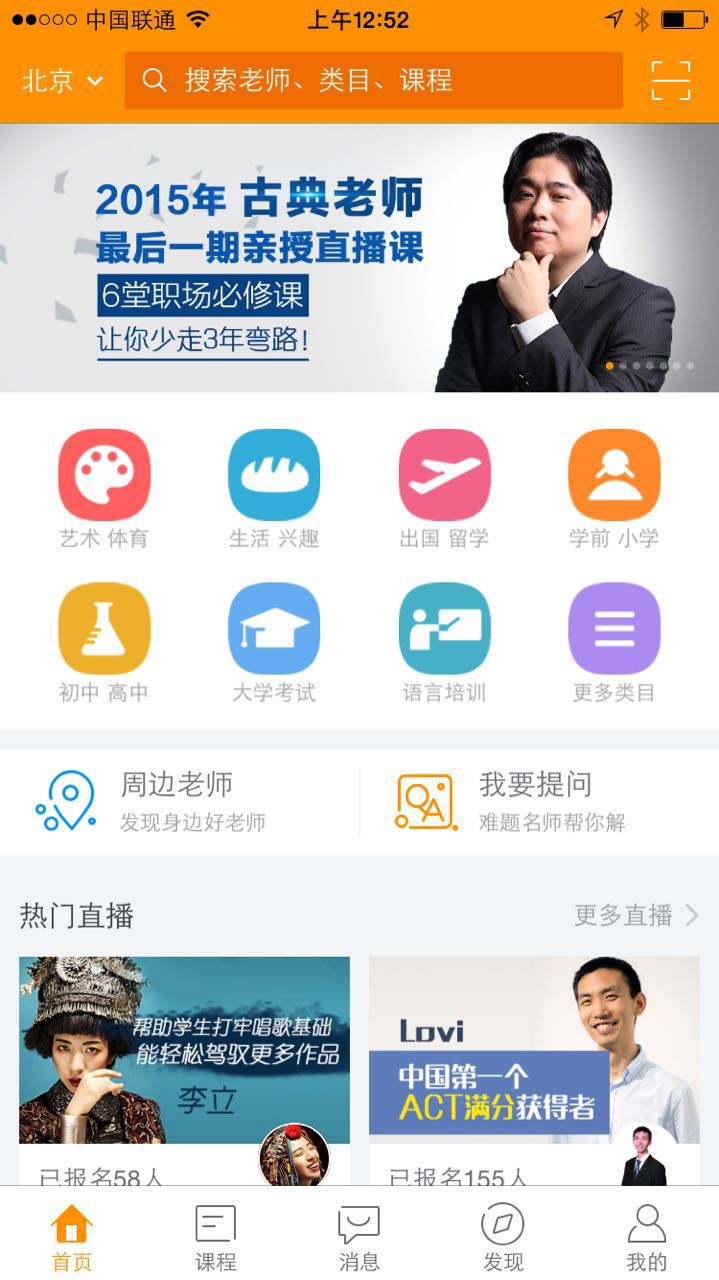The width and height of the screenshot is (719, 1280).
Task: Select the 生活 兴趣 category
Action: coord(274,488)
